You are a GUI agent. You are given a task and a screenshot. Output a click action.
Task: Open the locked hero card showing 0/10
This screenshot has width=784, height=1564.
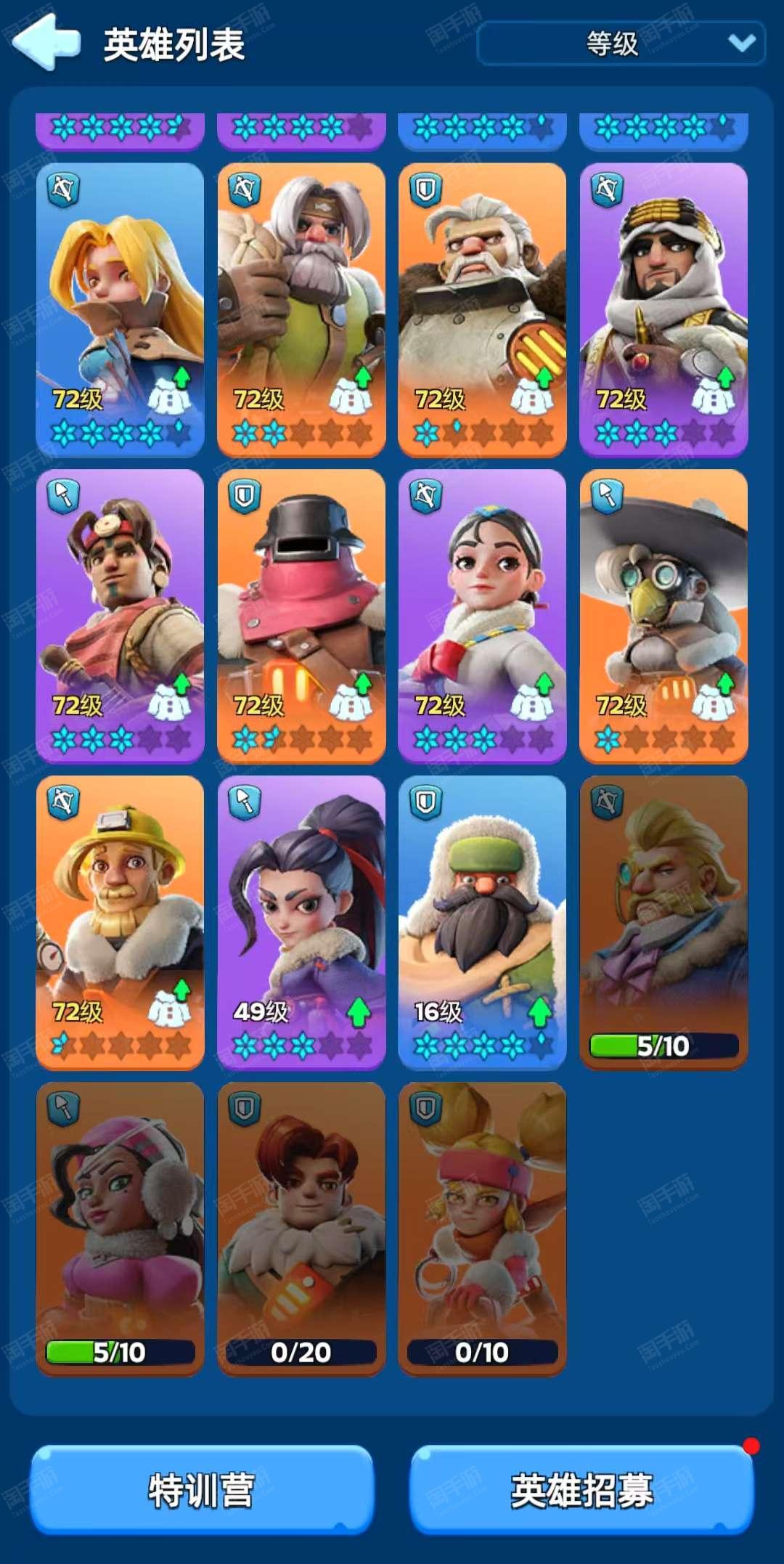[x=482, y=1228]
